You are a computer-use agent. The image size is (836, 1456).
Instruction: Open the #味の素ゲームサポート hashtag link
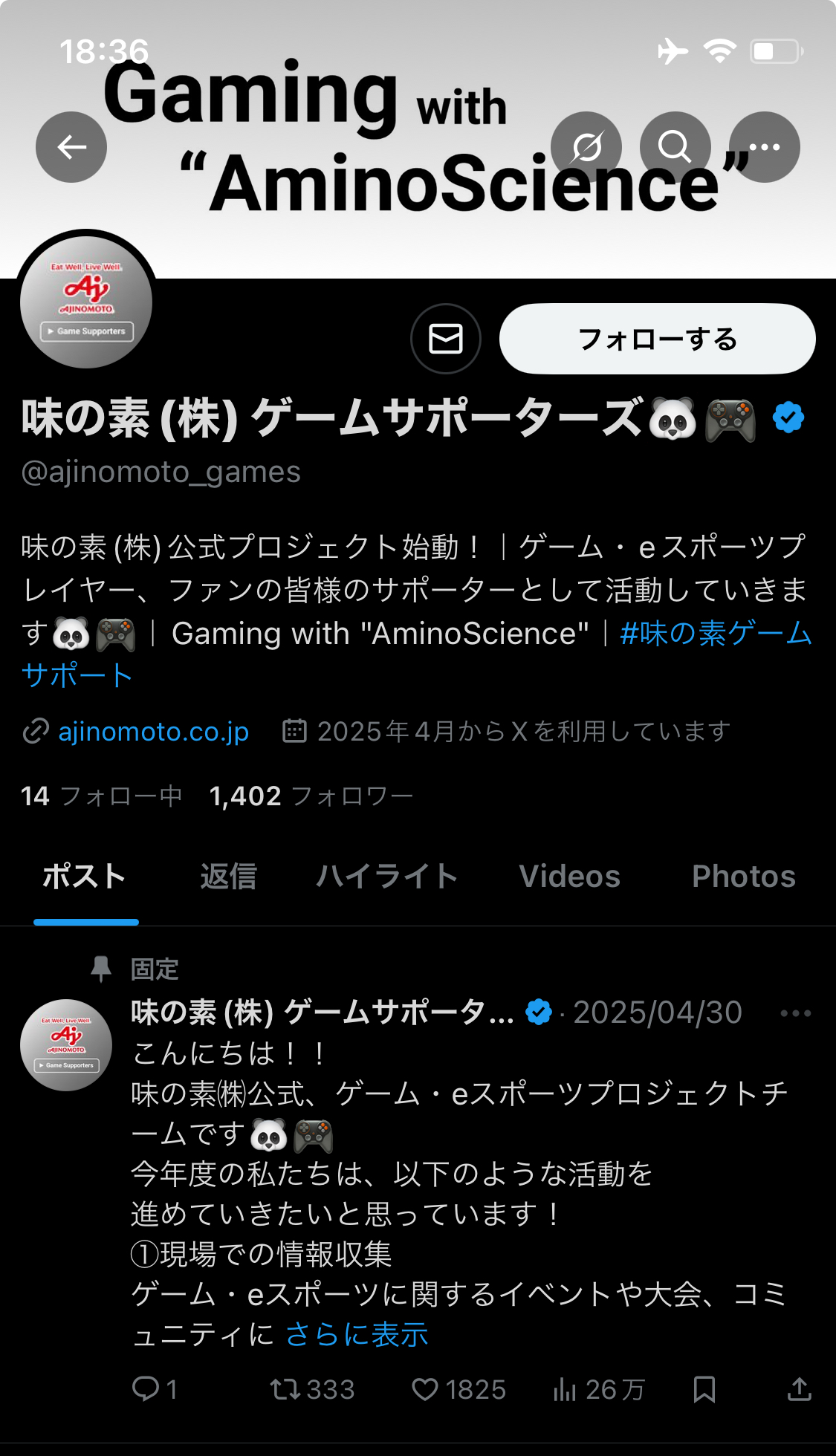tap(417, 654)
